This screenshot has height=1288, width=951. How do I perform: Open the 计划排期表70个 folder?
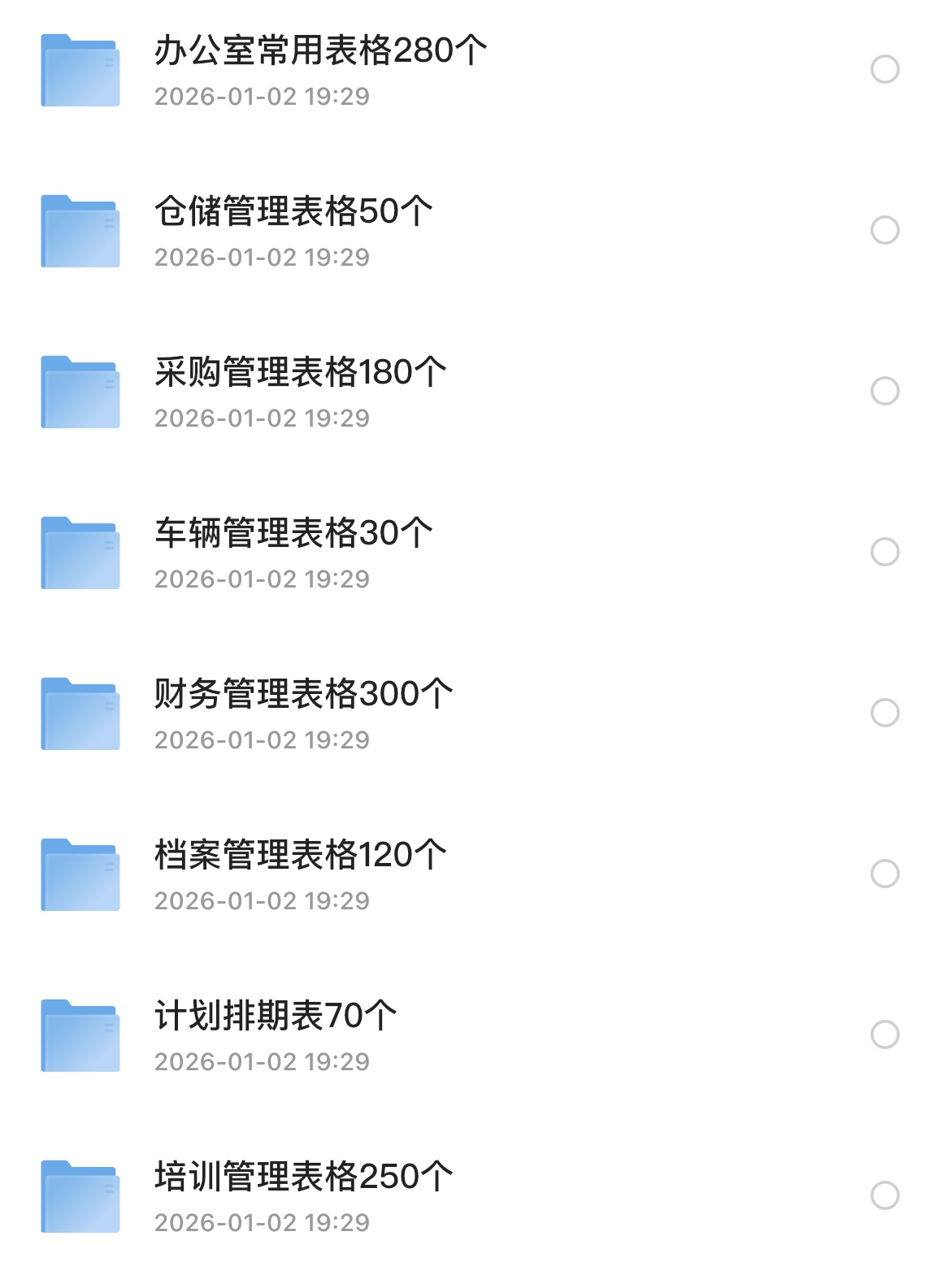pyautogui.click(x=276, y=1017)
